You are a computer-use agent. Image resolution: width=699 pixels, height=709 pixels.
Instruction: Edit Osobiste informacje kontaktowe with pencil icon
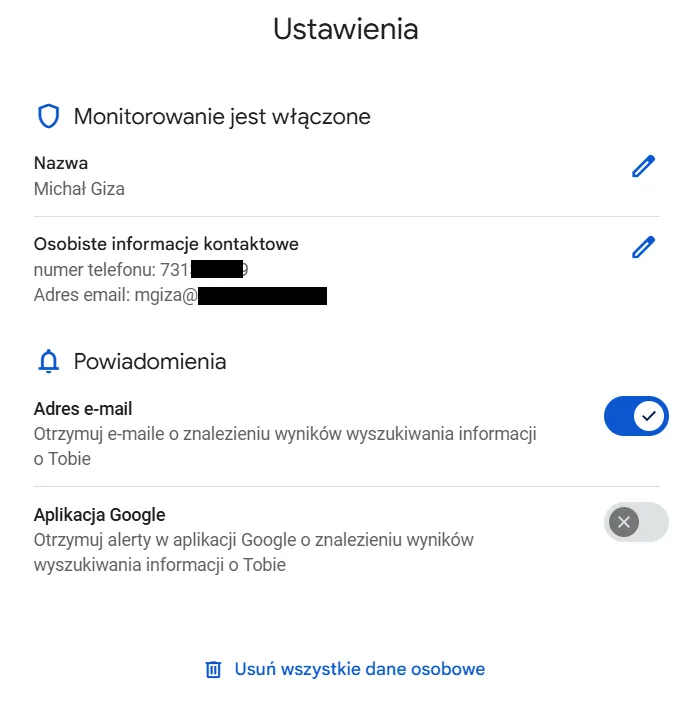tap(643, 247)
